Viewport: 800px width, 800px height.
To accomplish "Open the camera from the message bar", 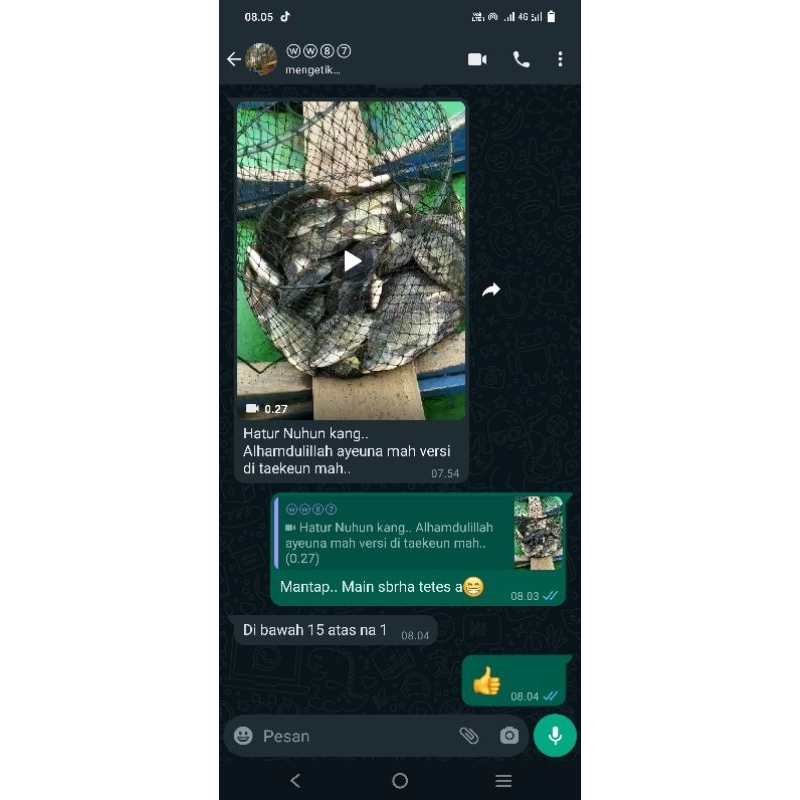I will [509, 736].
